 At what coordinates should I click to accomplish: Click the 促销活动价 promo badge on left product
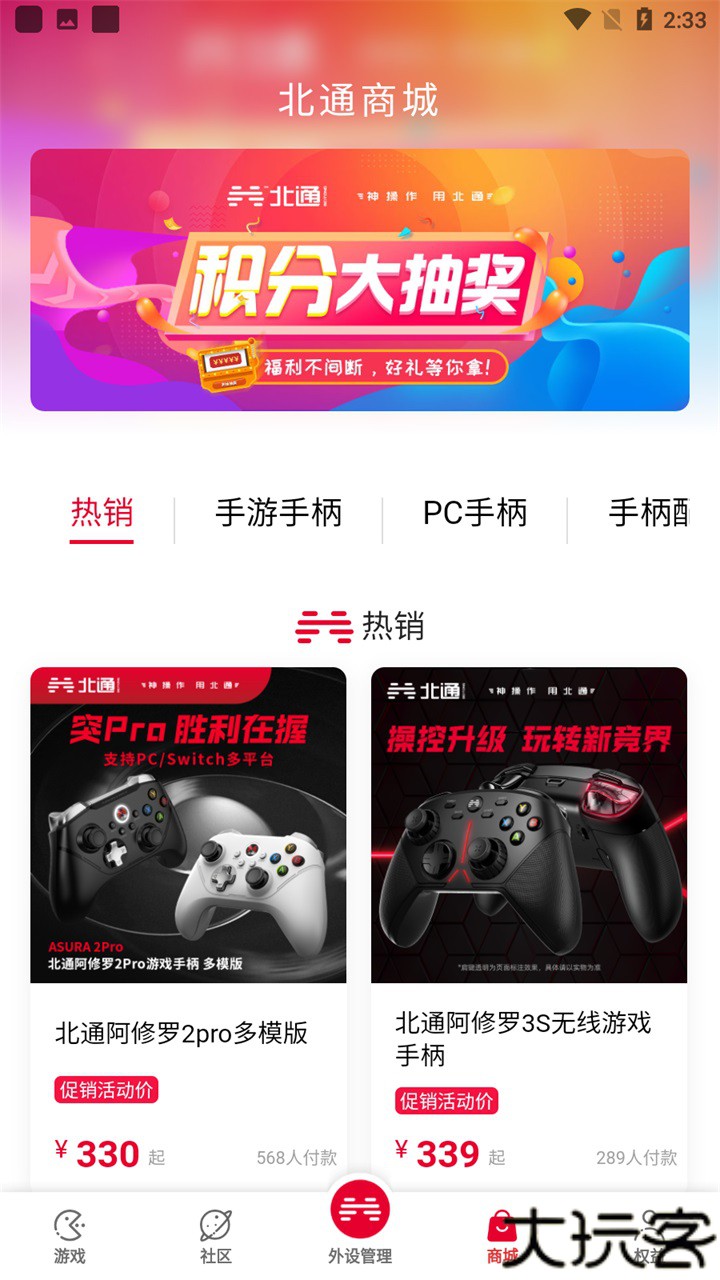click(106, 1091)
